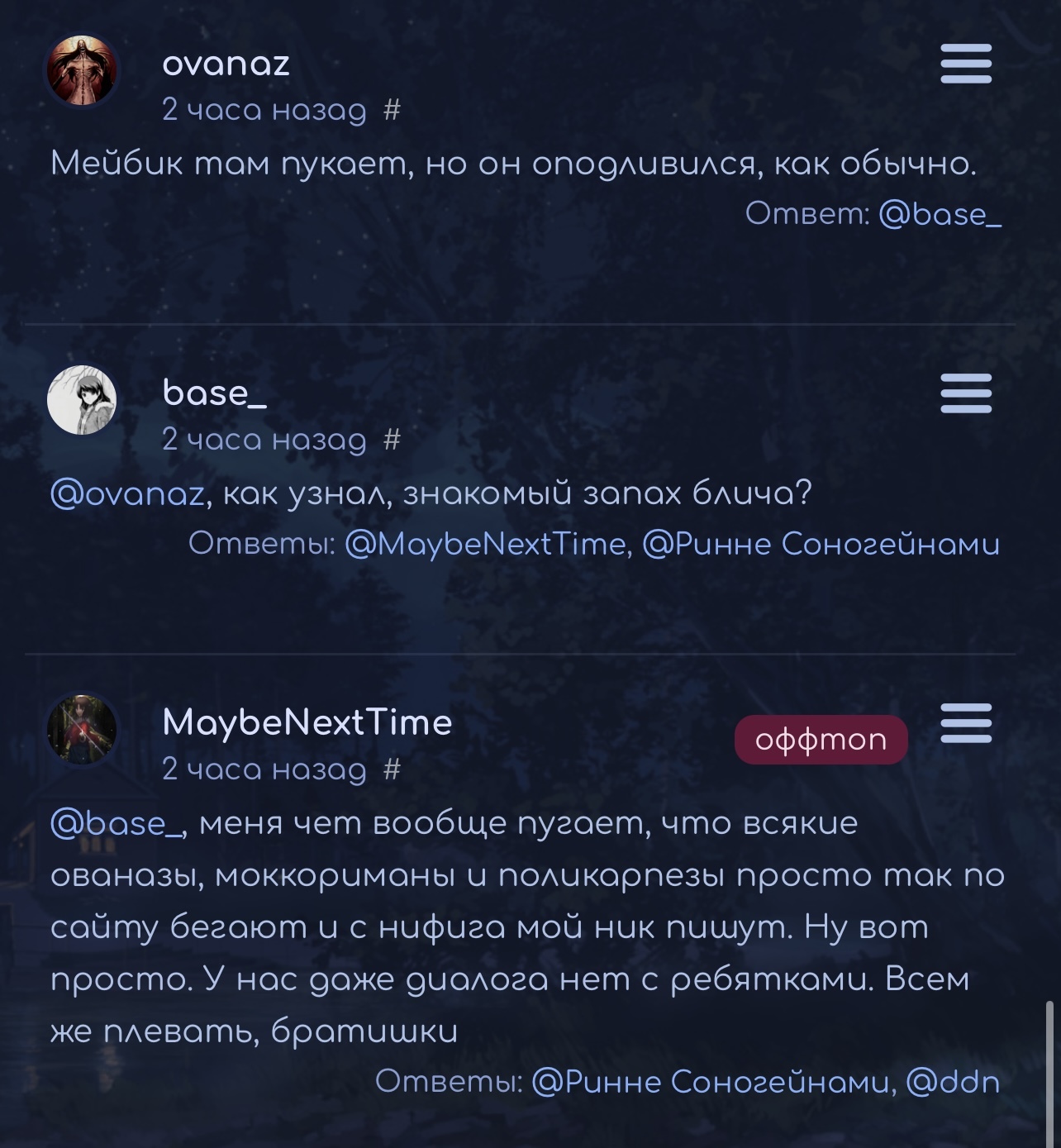1061x1148 pixels.
Task: Tap the @base_ mention in MaybeNextTime's comment
Action: 117,823
